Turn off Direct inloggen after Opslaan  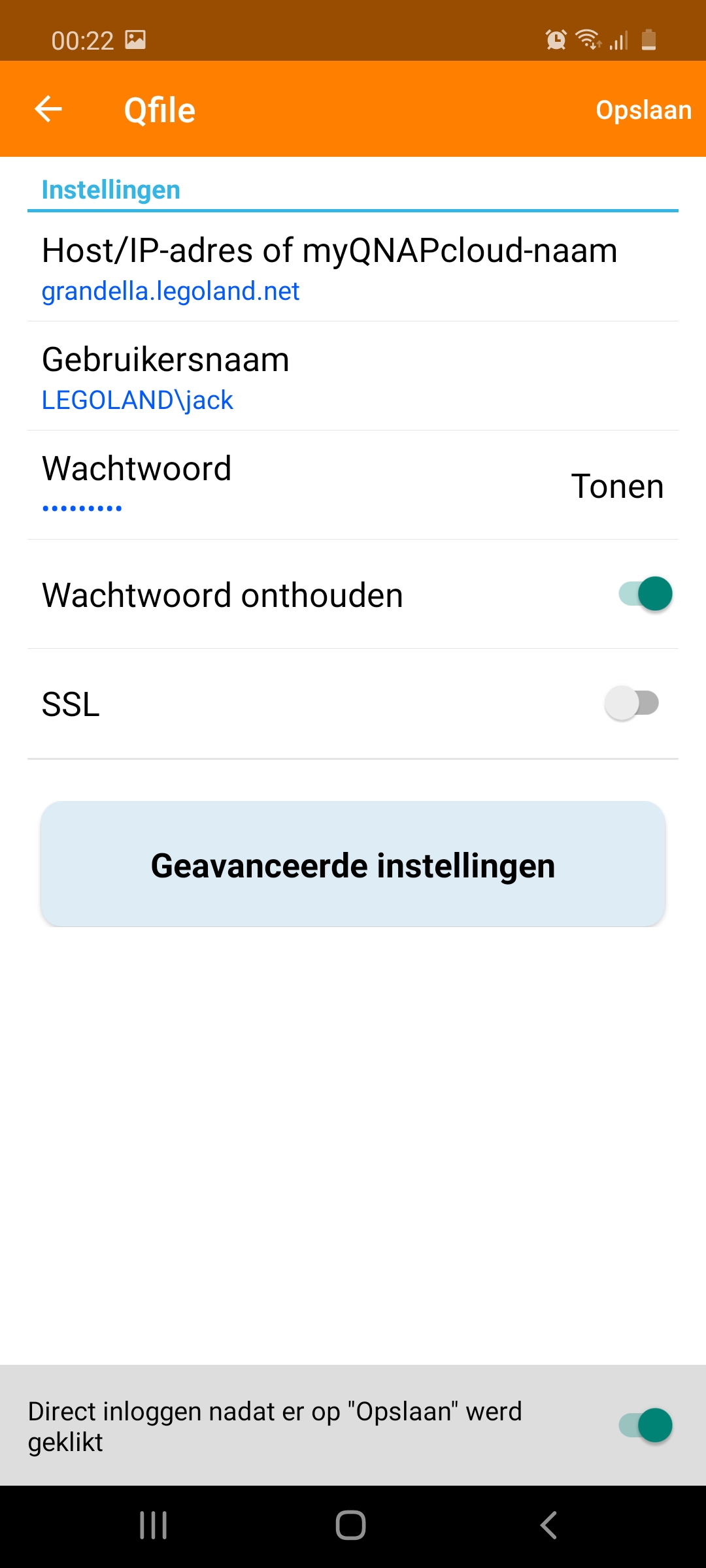(645, 1425)
